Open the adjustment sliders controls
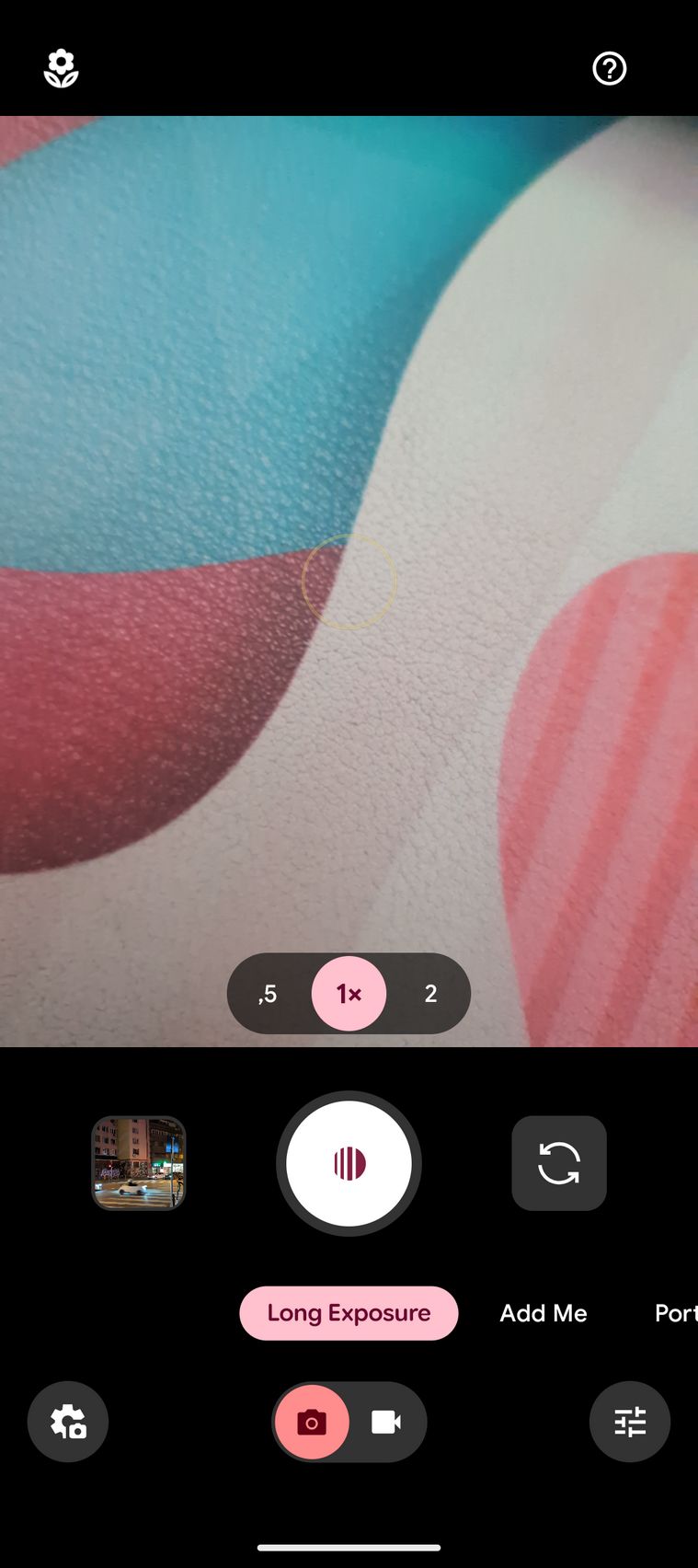Image resolution: width=698 pixels, height=1568 pixels. click(629, 1423)
